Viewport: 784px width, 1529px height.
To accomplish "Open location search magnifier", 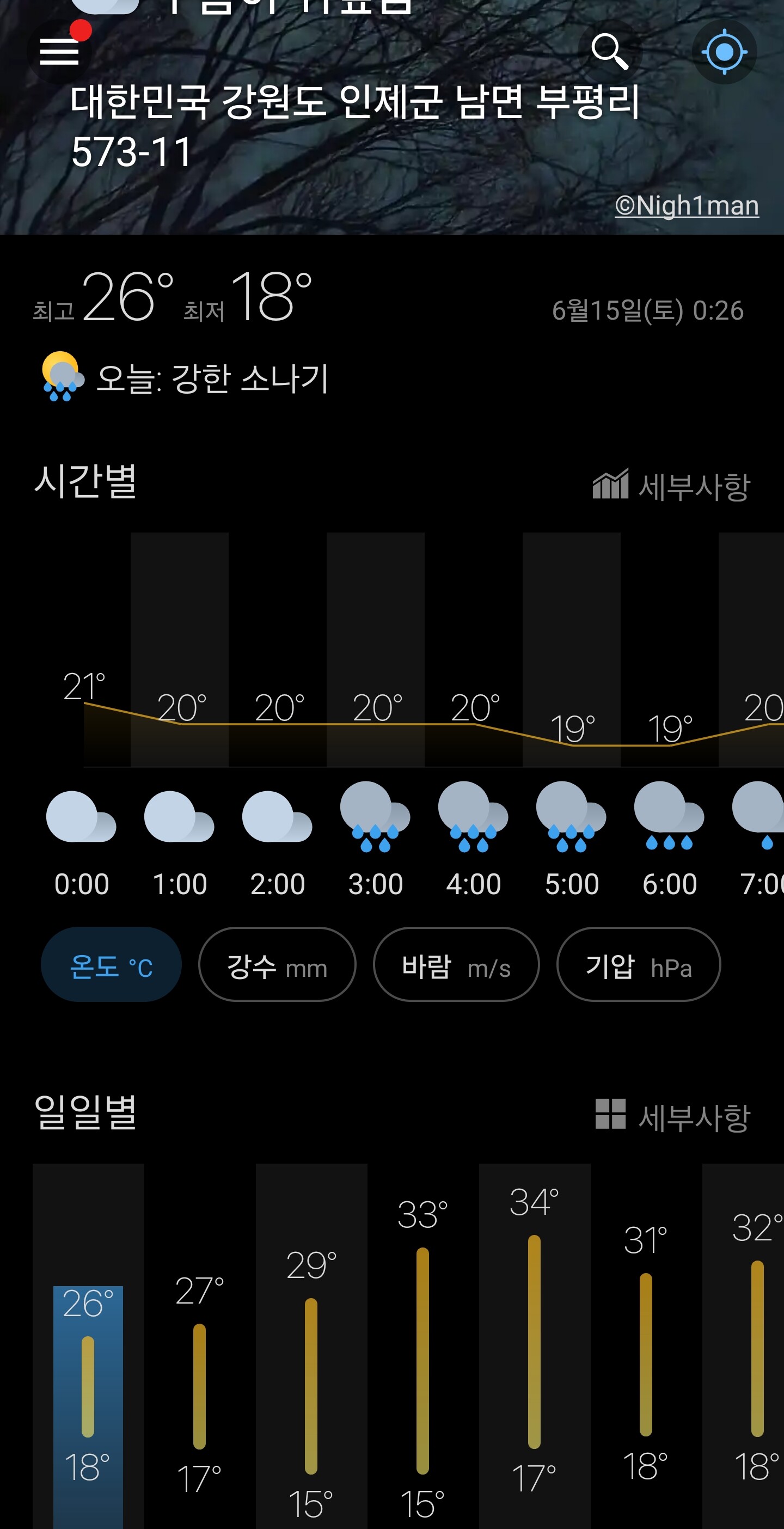I will (610, 51).
